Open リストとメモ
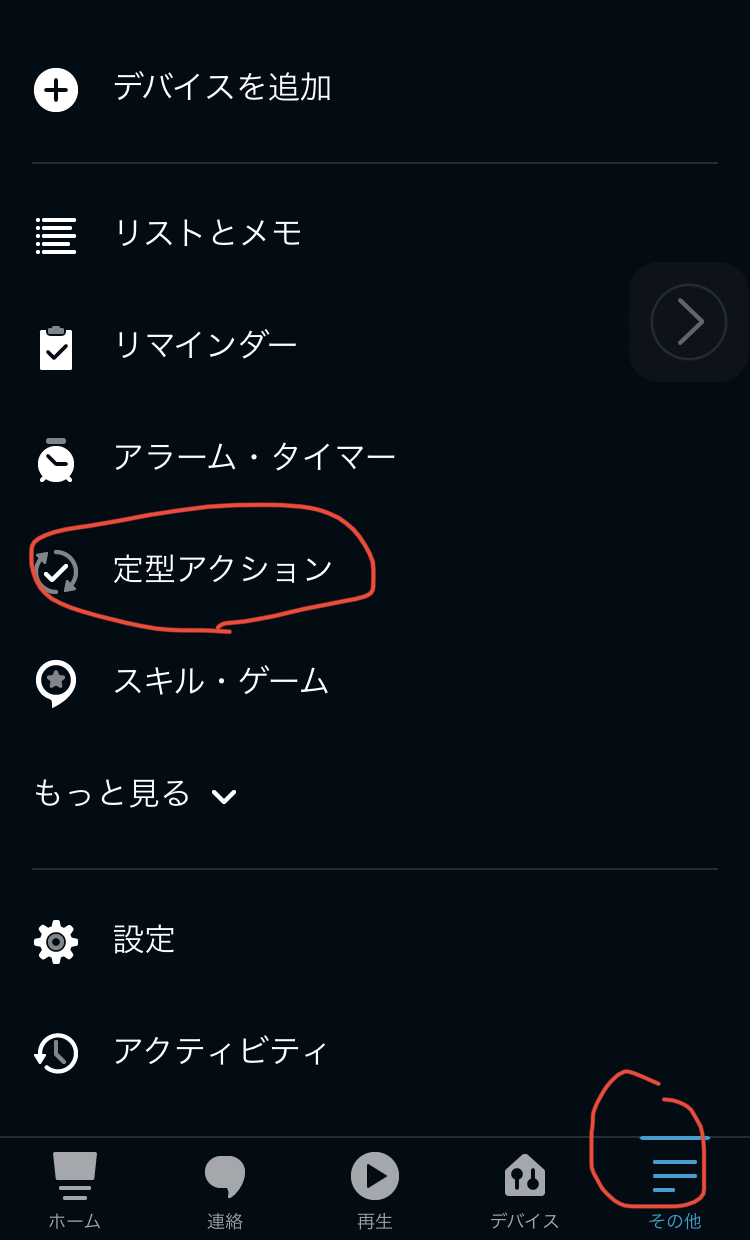 click(x=207, y=235)
